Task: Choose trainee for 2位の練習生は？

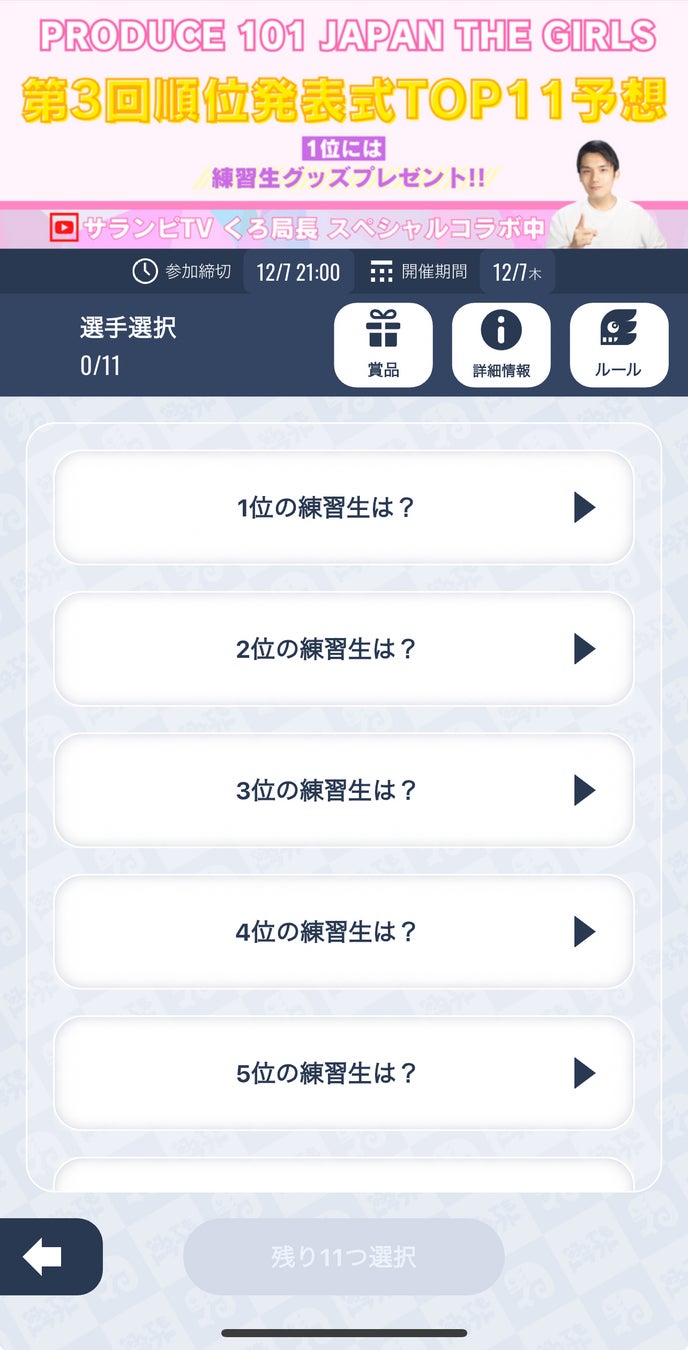Action: click(343, 649)
